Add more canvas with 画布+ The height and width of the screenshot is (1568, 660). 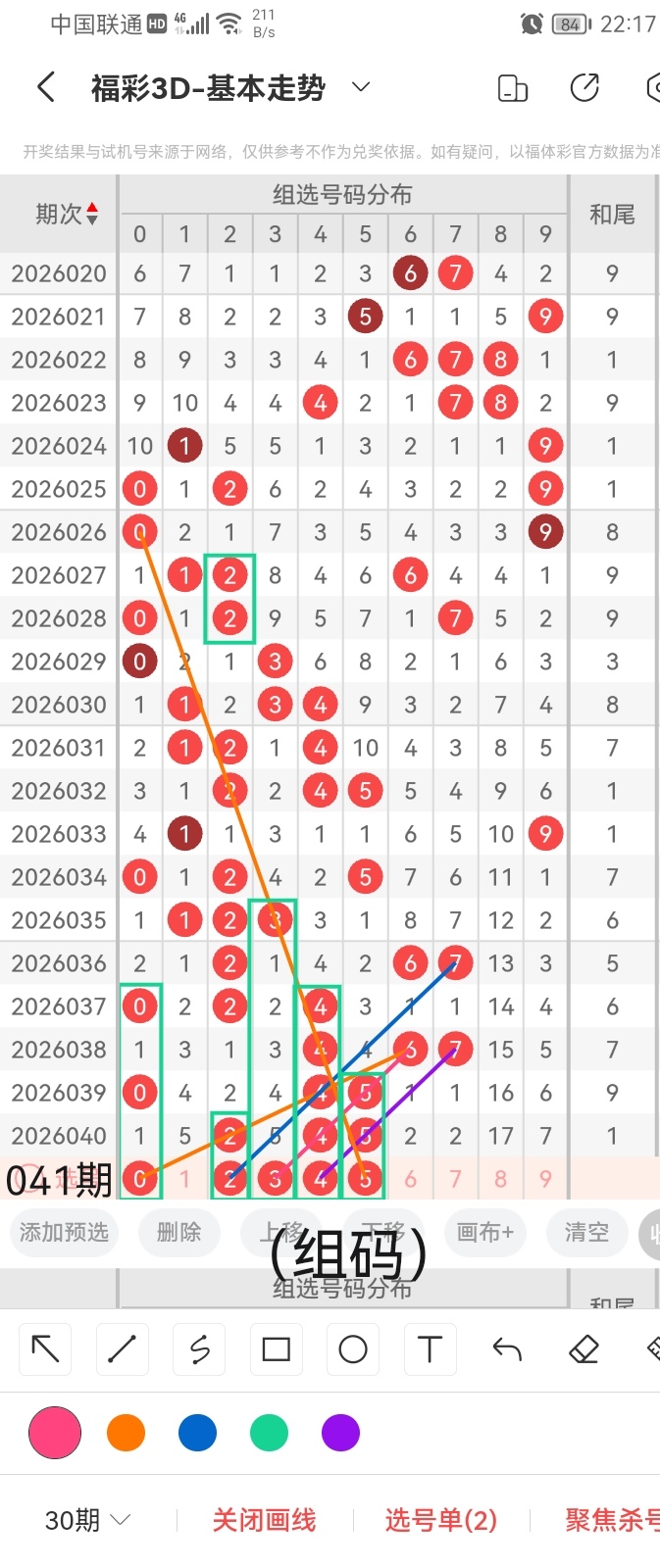pyautogui.click(x=485, y=1232)
